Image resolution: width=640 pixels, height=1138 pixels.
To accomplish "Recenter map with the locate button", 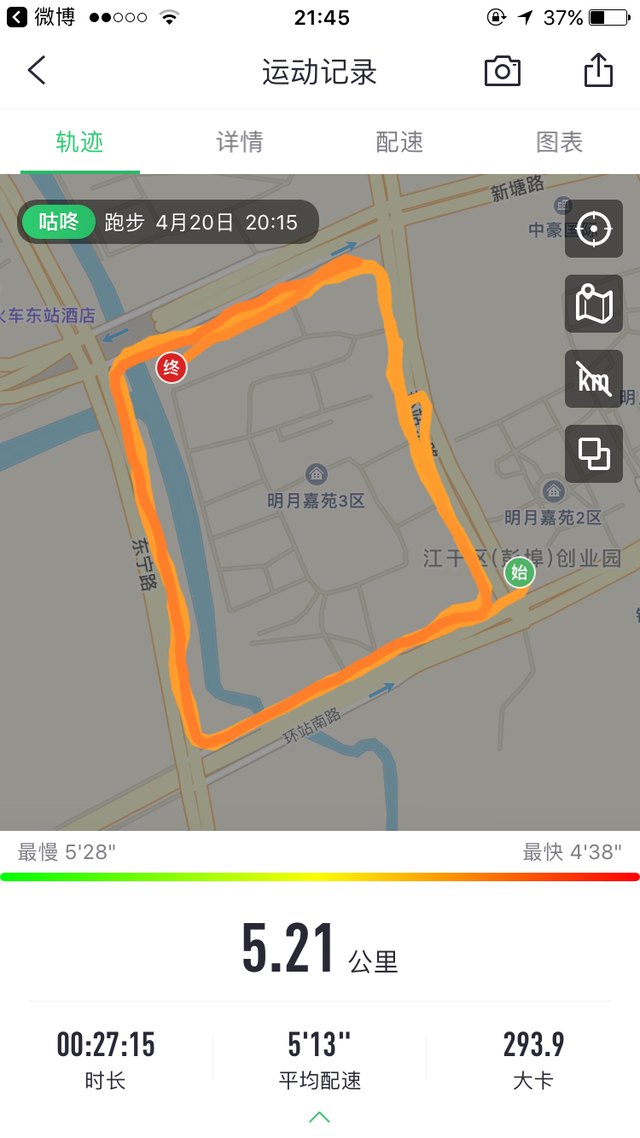I will tap(594, 229).
